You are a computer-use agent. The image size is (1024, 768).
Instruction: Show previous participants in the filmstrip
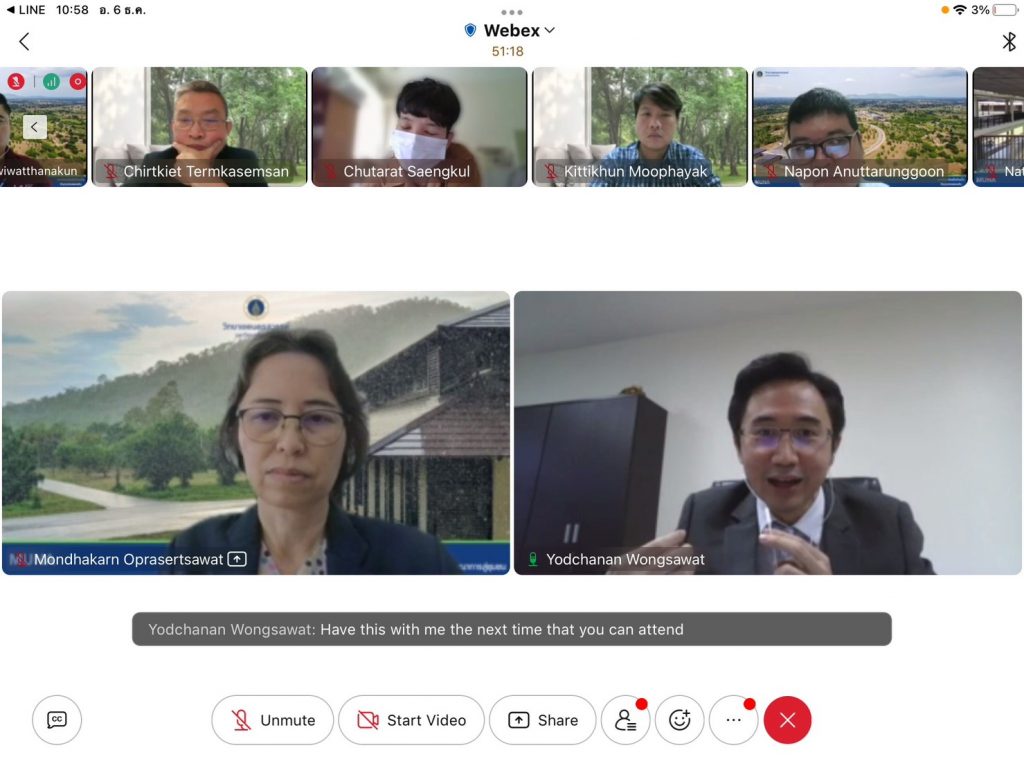click(35, 127)
